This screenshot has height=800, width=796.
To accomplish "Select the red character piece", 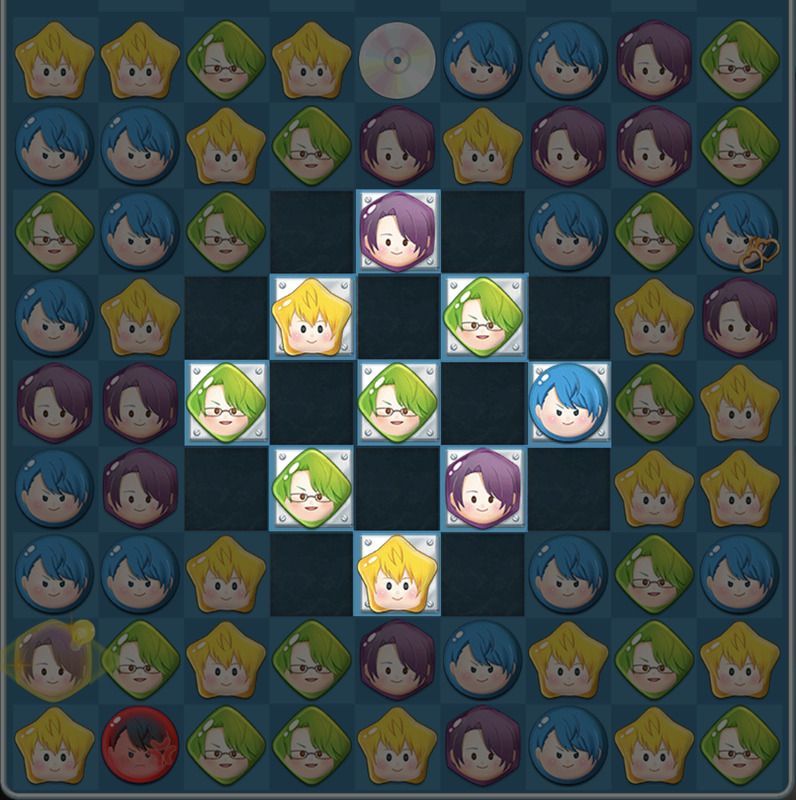I will click(139, 743).
